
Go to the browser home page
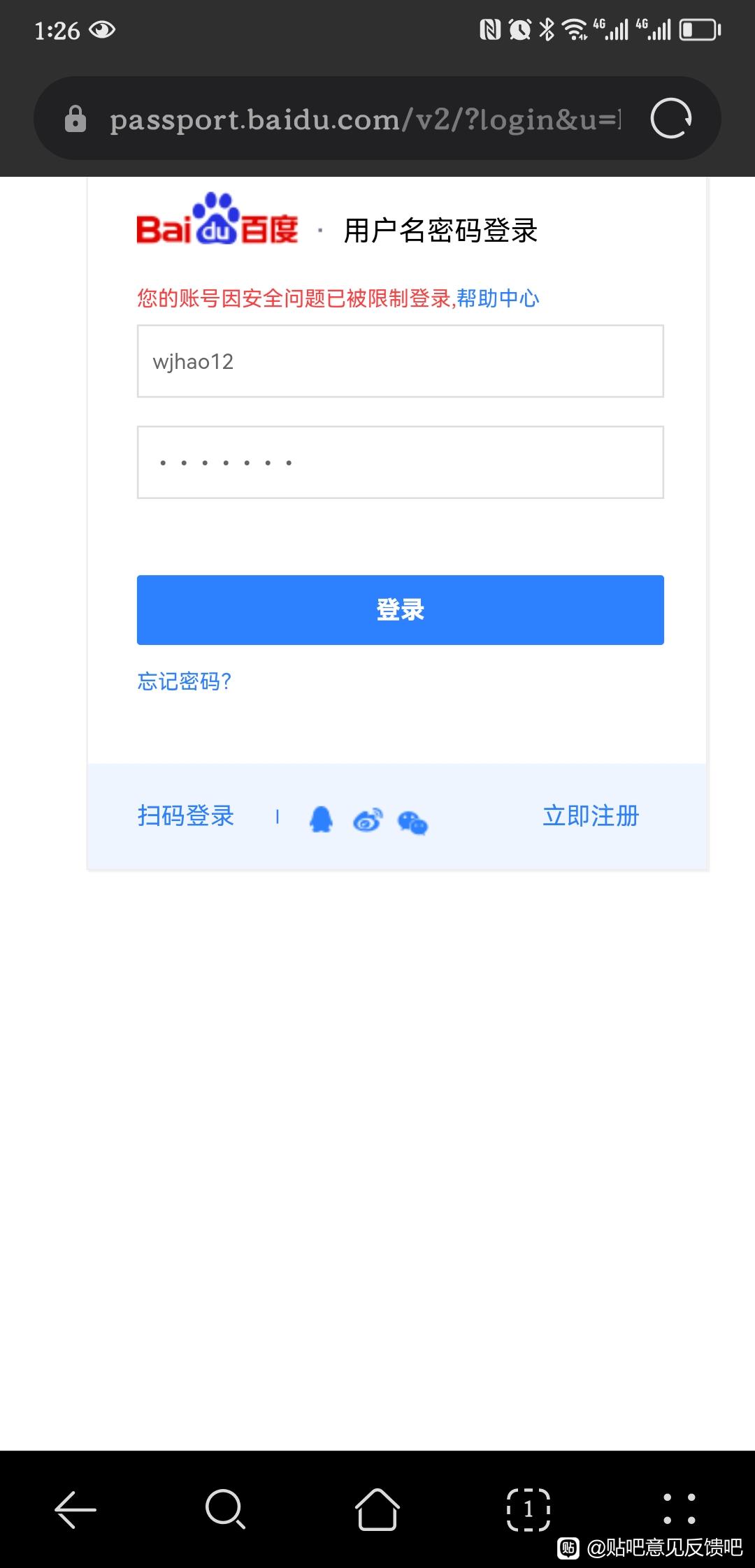377,1509
